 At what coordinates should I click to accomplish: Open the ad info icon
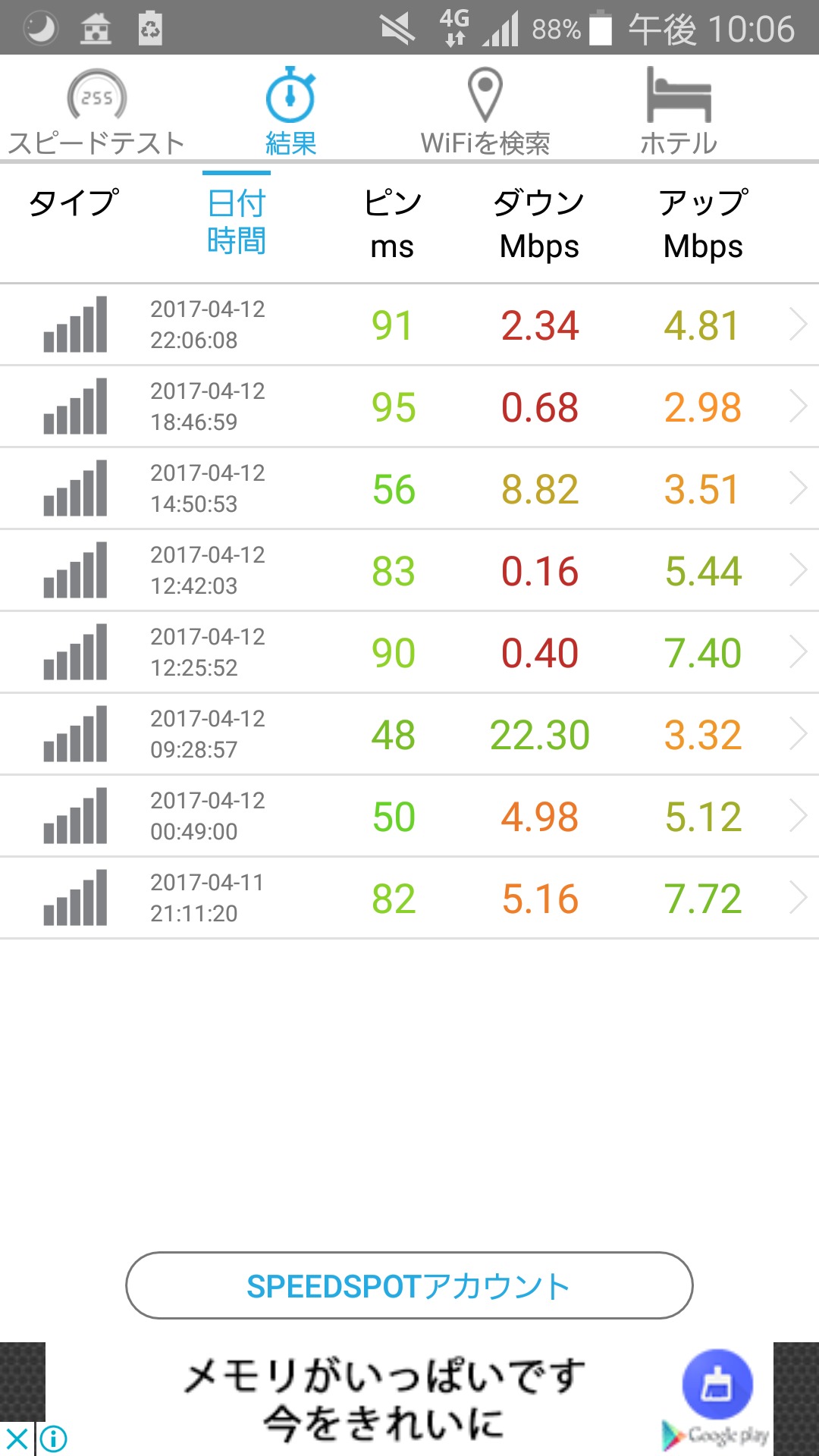(x=54, y=1439)
